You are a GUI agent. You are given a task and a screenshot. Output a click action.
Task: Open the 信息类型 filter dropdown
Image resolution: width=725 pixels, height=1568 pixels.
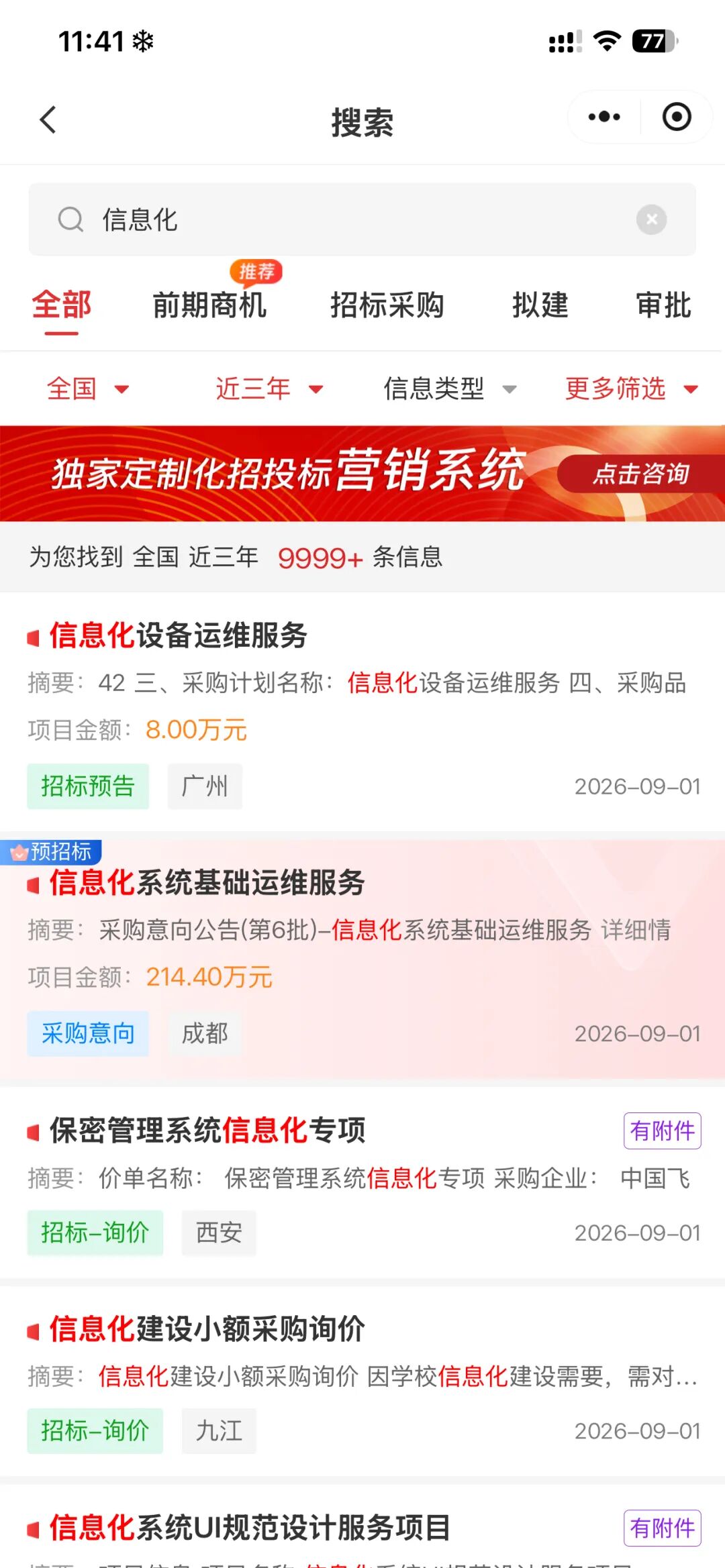point(450,388)
